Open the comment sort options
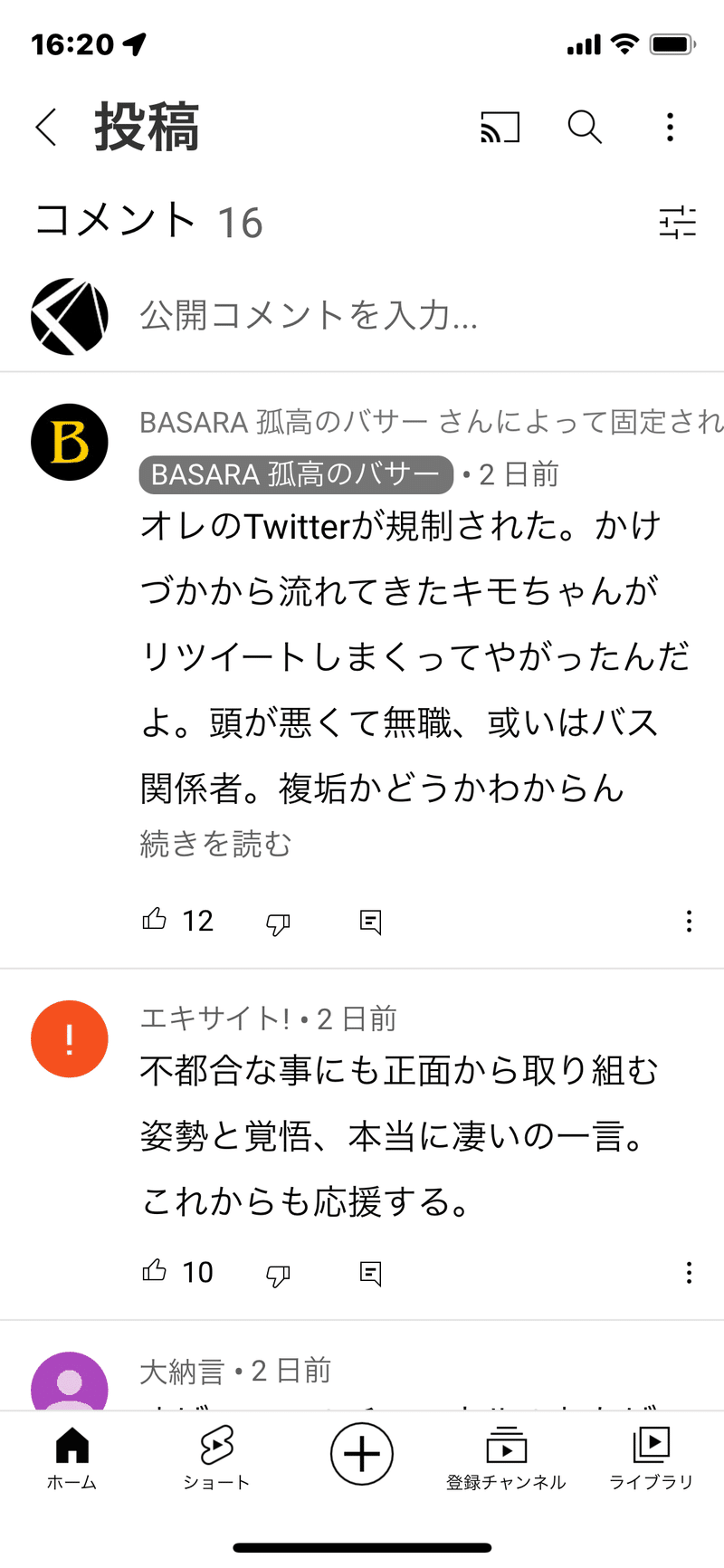This screenshot has height=1568, width=724. pos(677,222)
